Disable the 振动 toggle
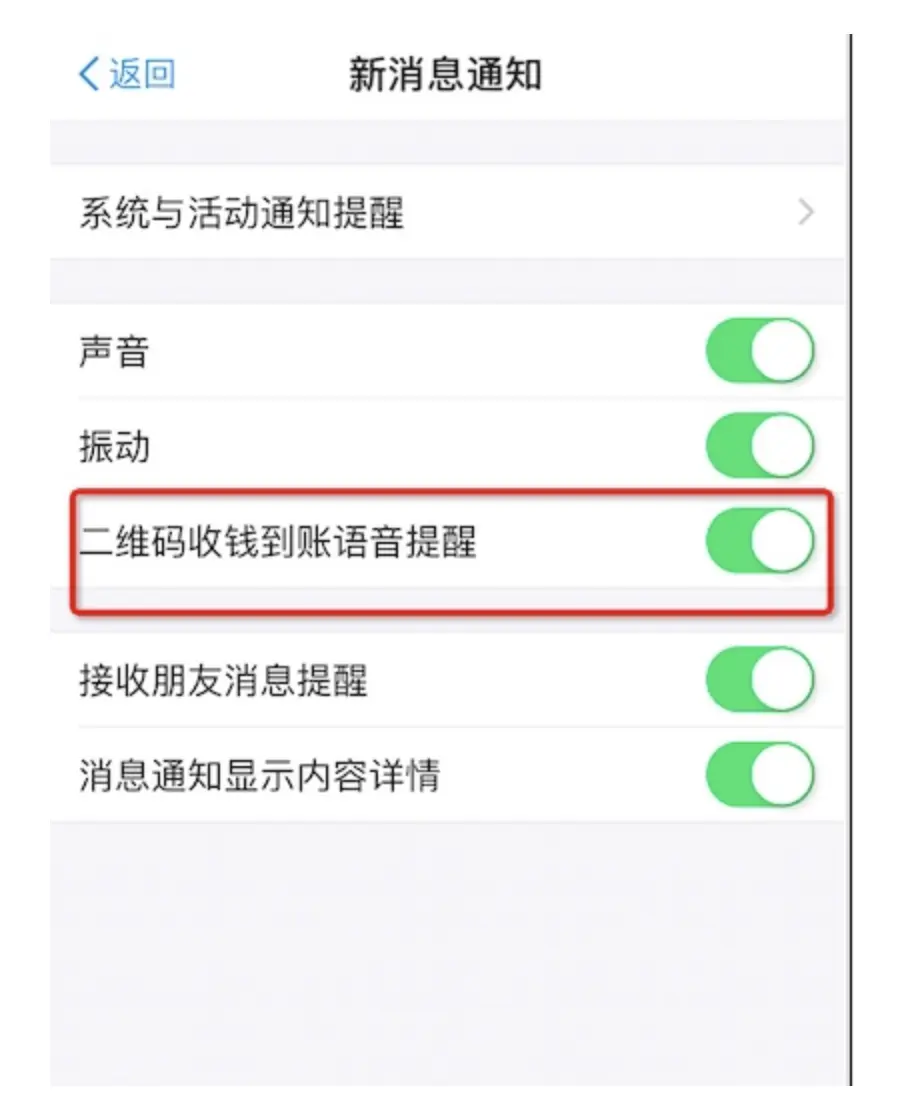This screenshot has width=918, height=1112. pyautogui.click(x=760, y=445)
